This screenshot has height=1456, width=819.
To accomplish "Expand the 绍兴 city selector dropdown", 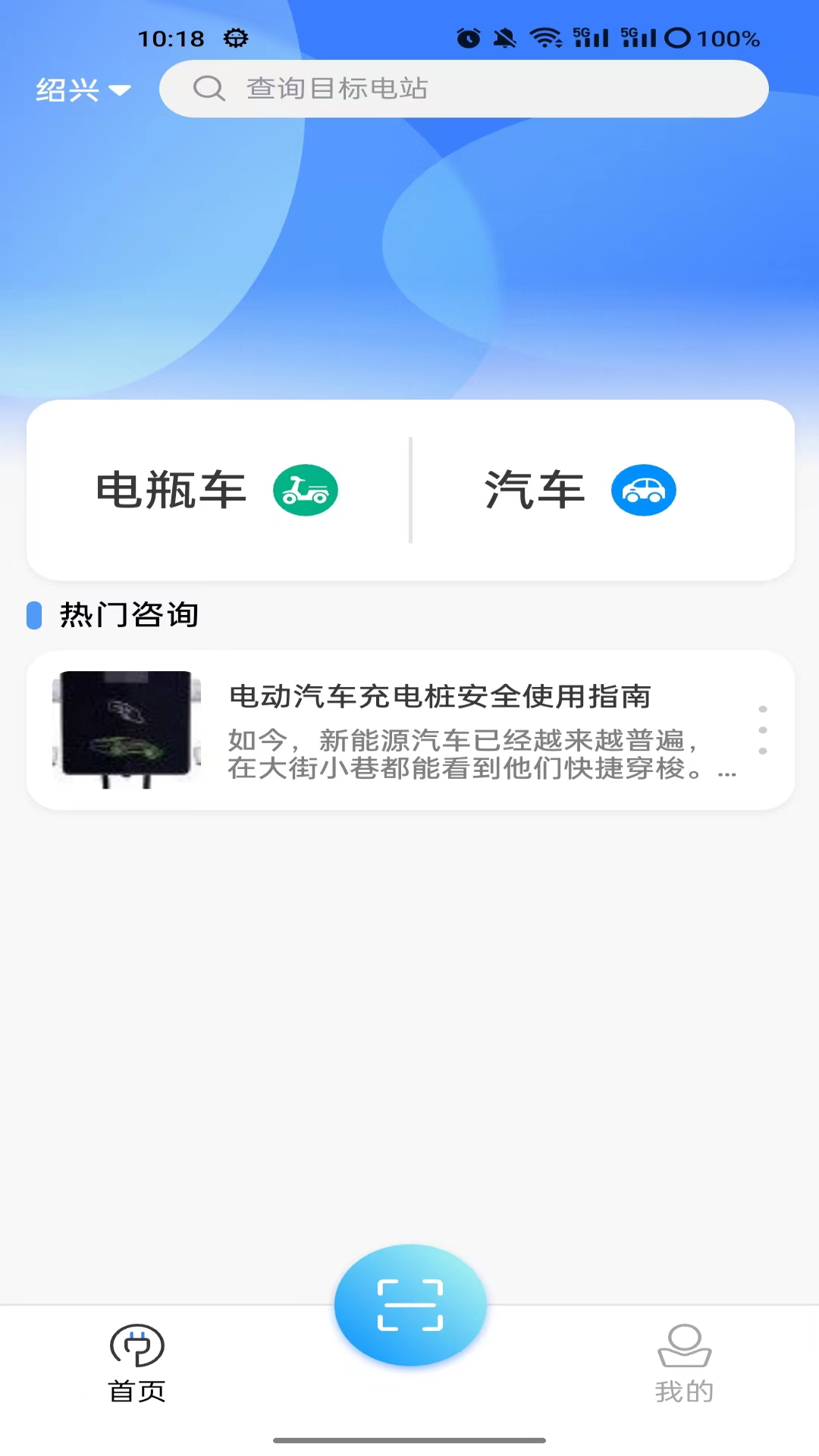I will click(x=83, y=89).
